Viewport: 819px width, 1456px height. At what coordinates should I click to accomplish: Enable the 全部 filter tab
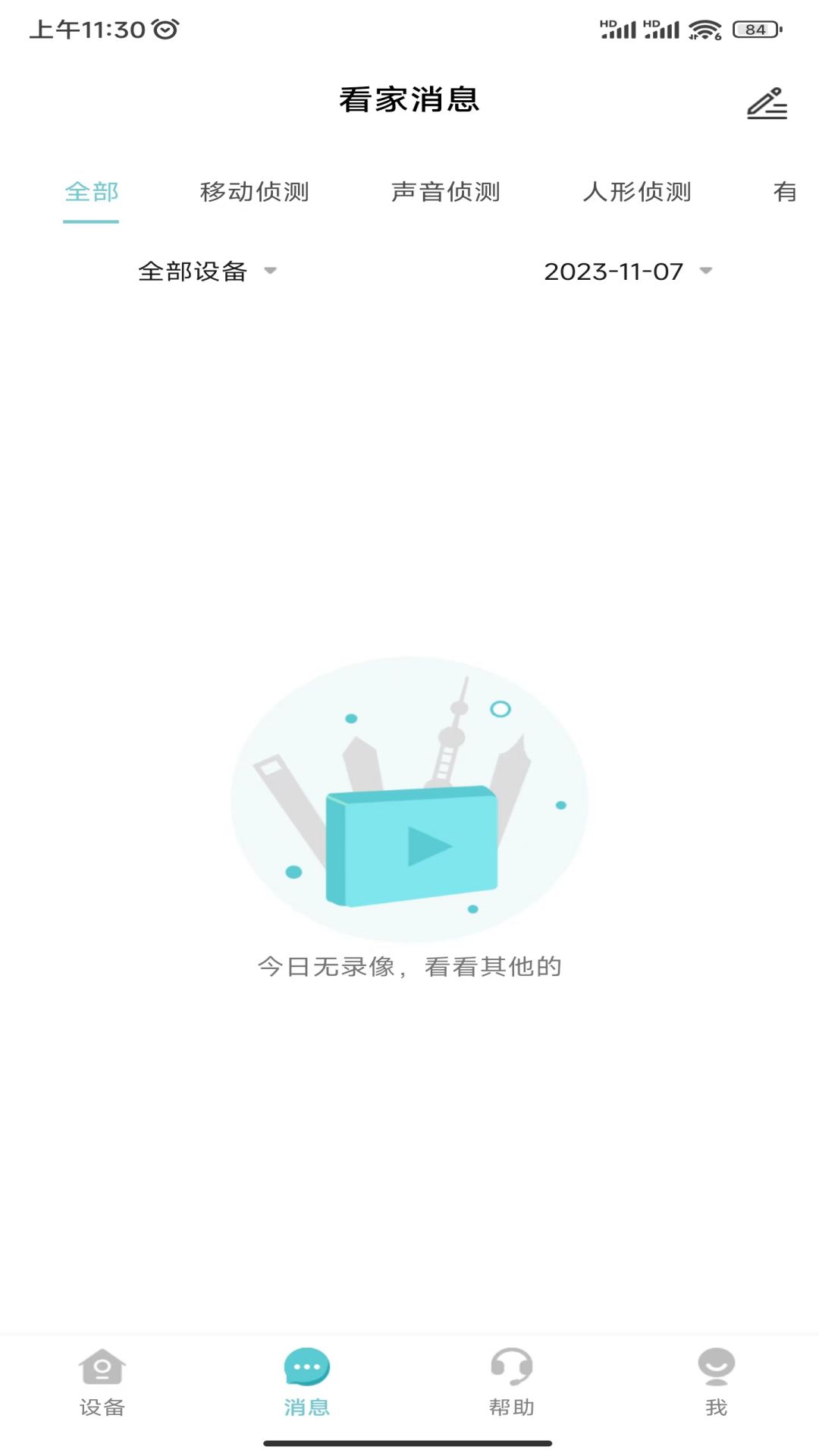[92, 193]
